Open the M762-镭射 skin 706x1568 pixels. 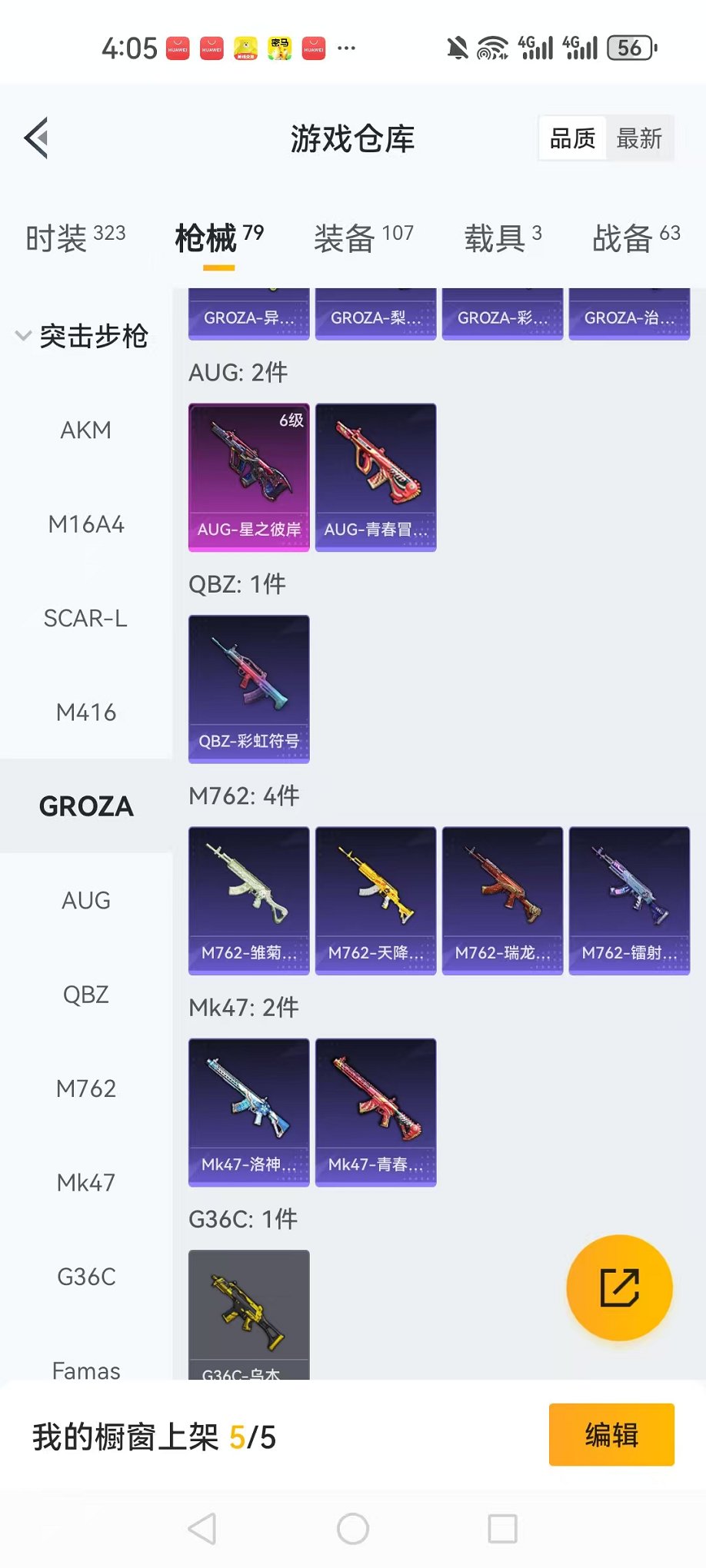pos(629,900)
